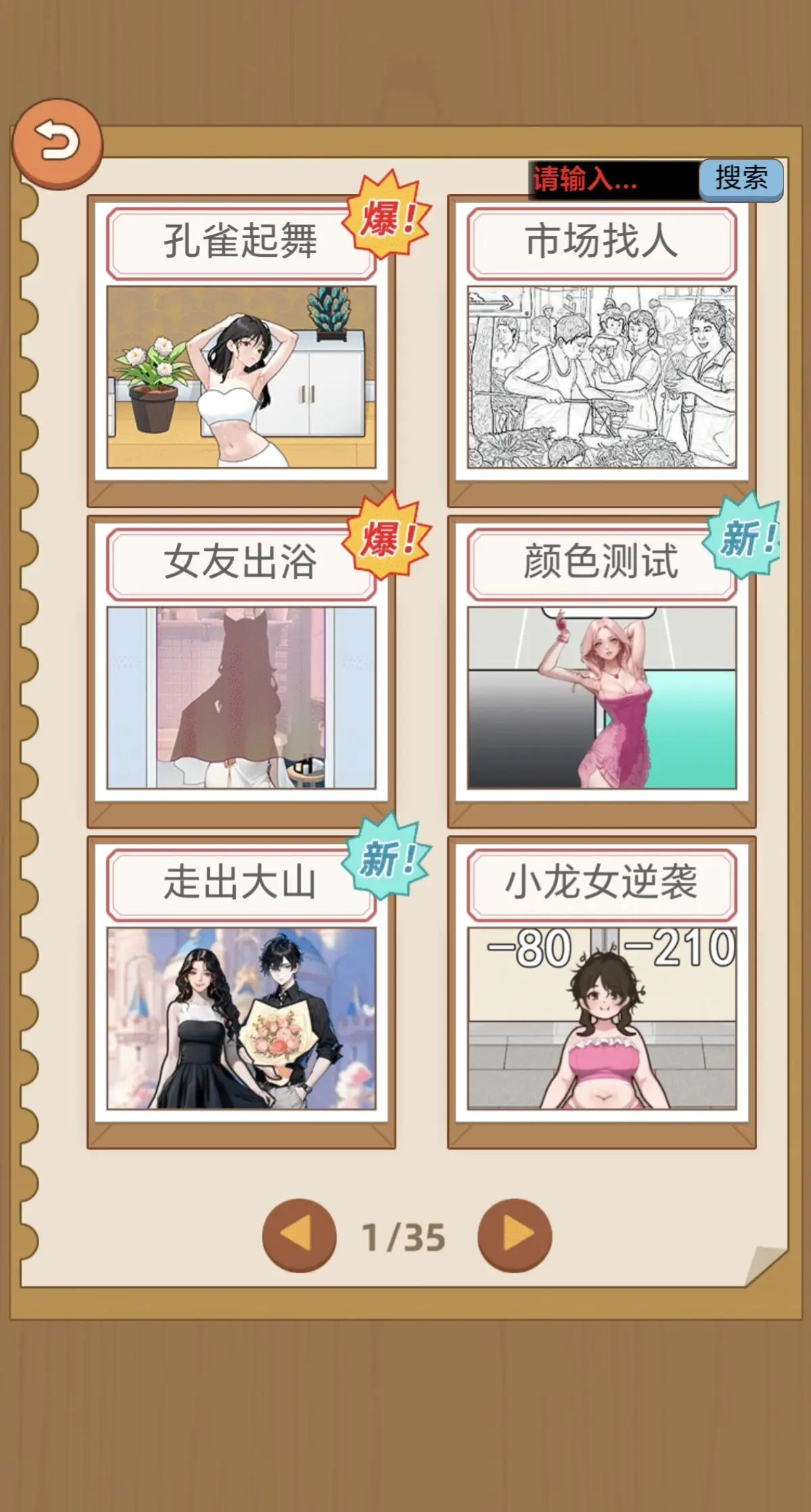Focus the 请输入... search field

pos(612,180)
